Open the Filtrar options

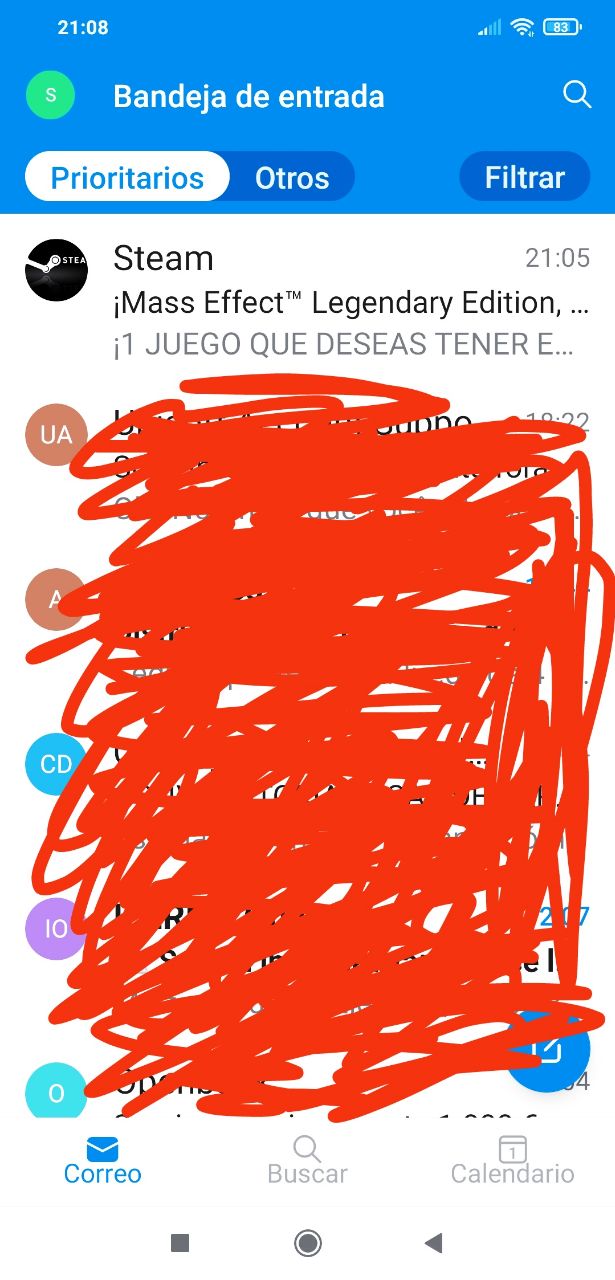524,178
